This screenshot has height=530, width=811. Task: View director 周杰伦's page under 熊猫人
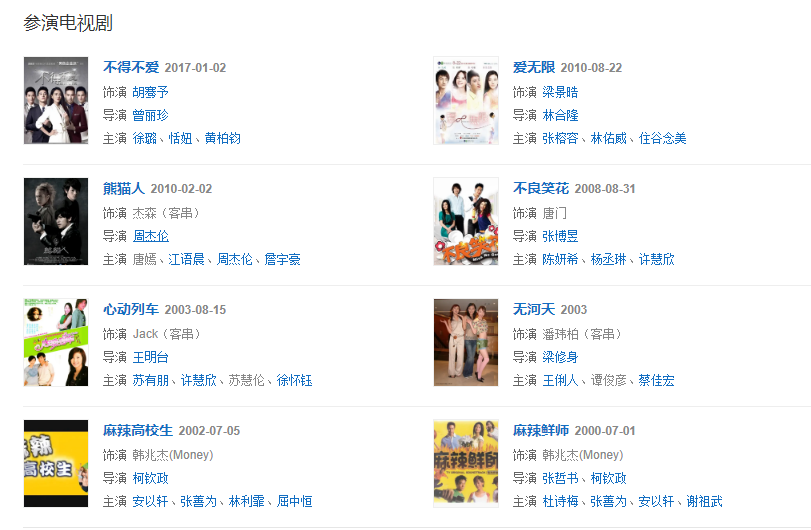[x=150, y=236]
